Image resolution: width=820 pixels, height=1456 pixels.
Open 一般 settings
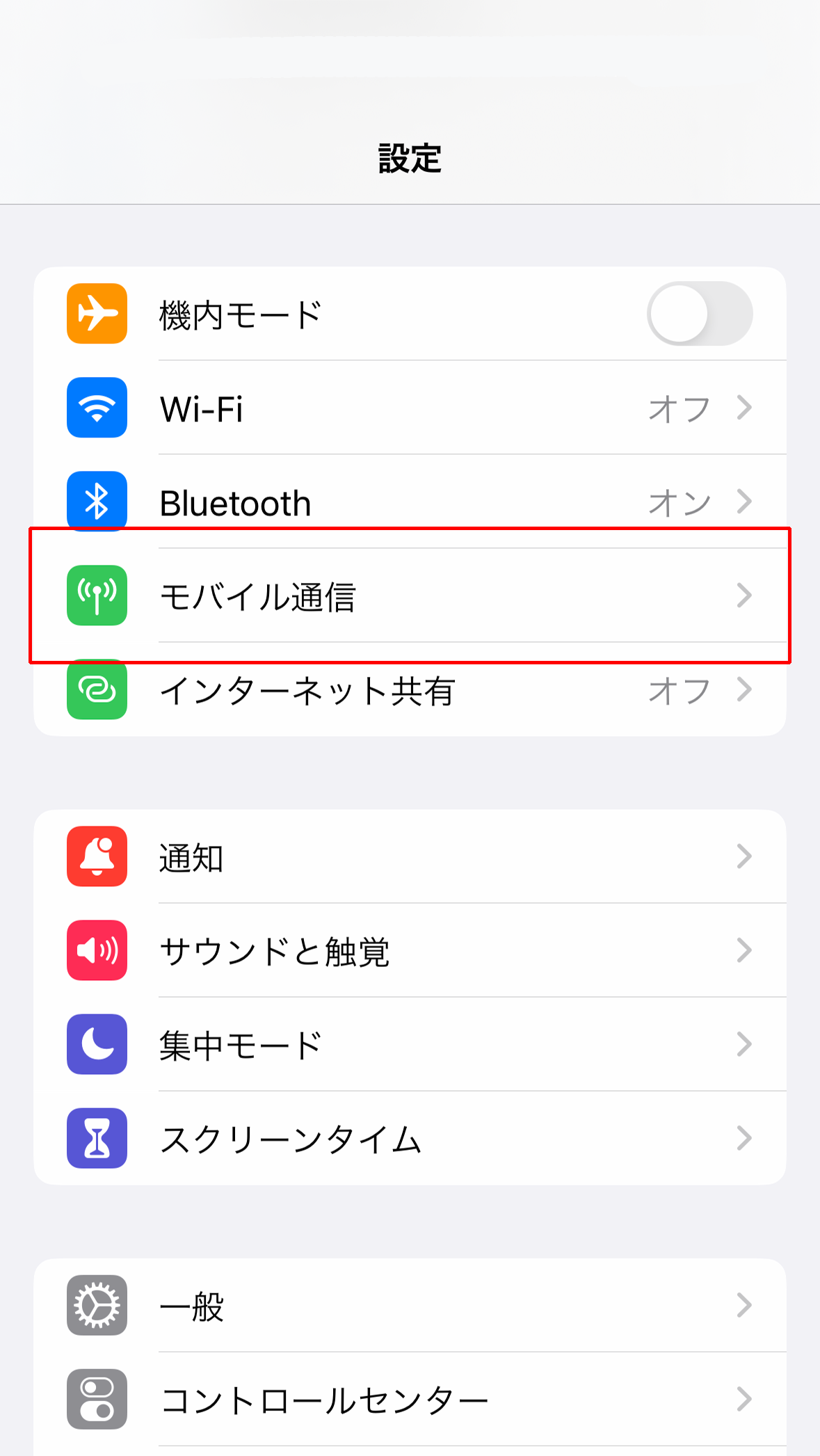pos(410,1305)
